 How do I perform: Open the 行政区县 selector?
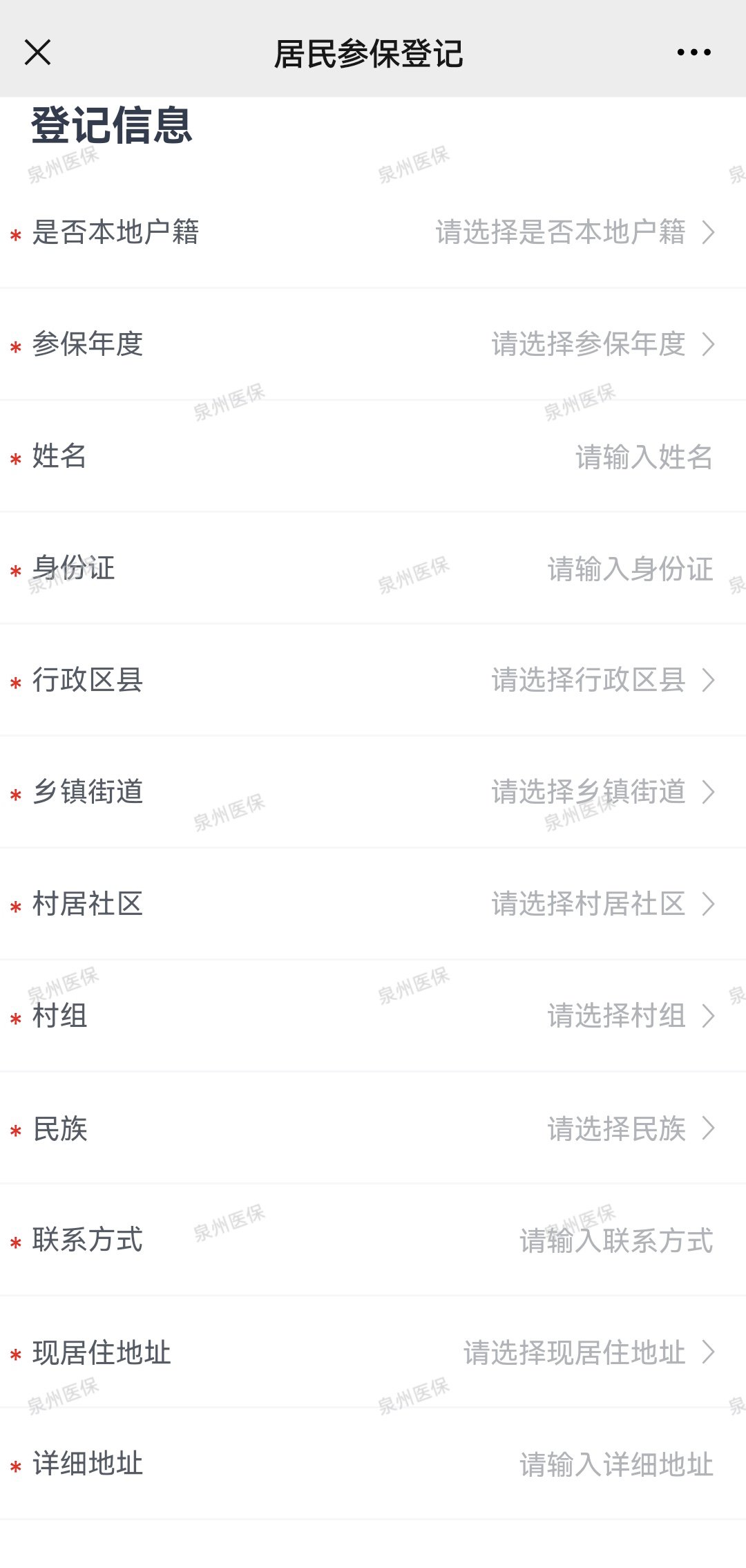(x=373, y=680)
